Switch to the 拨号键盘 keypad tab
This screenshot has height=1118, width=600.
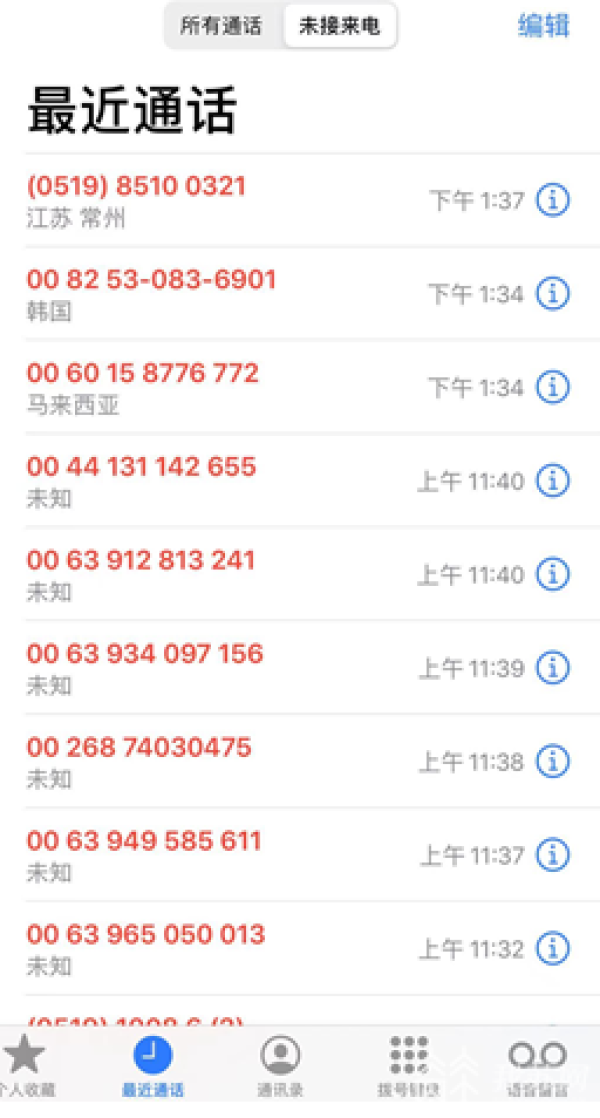408,1066
